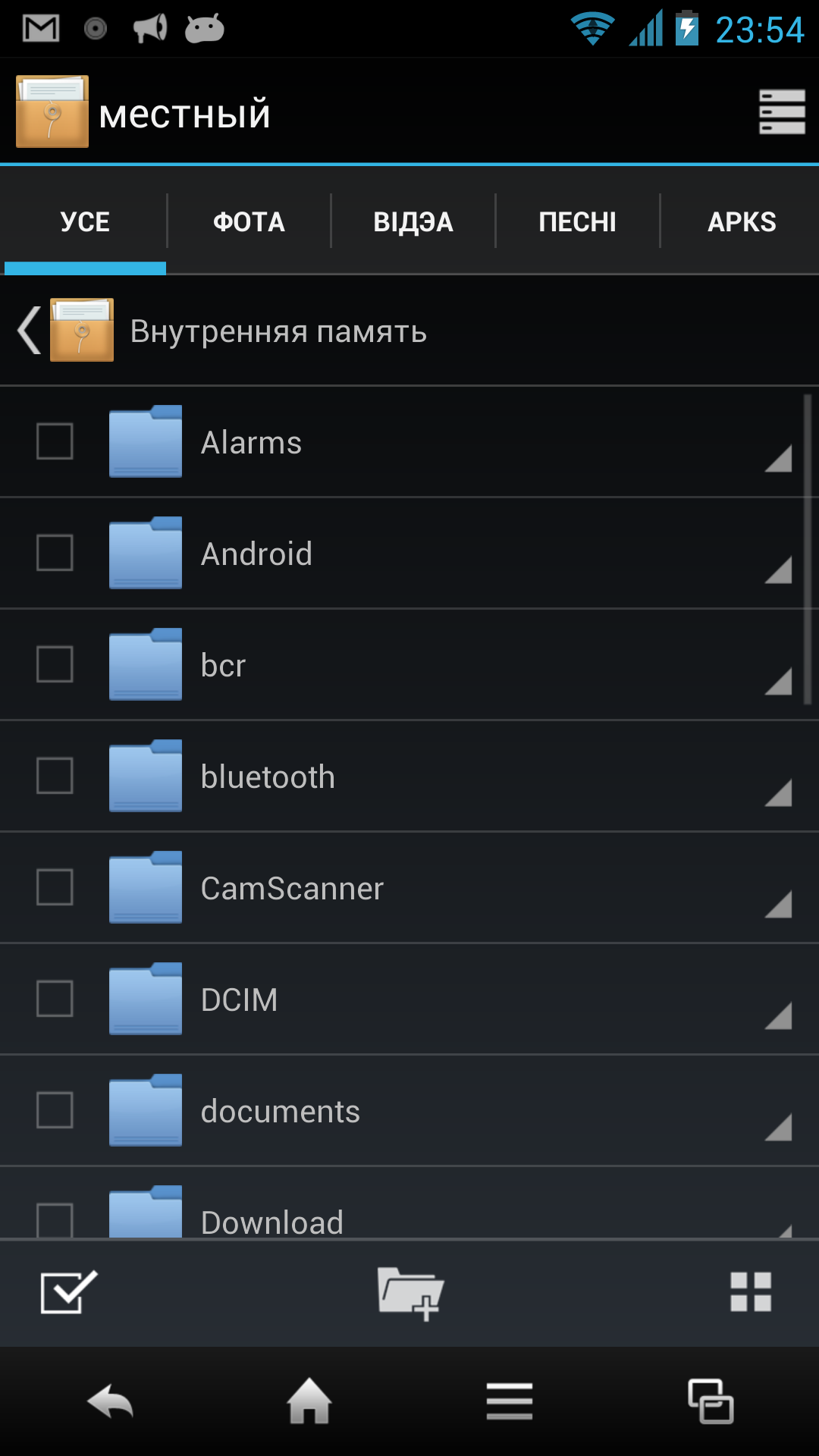Switch to the ФОТА tab

(x=249, y=222)
